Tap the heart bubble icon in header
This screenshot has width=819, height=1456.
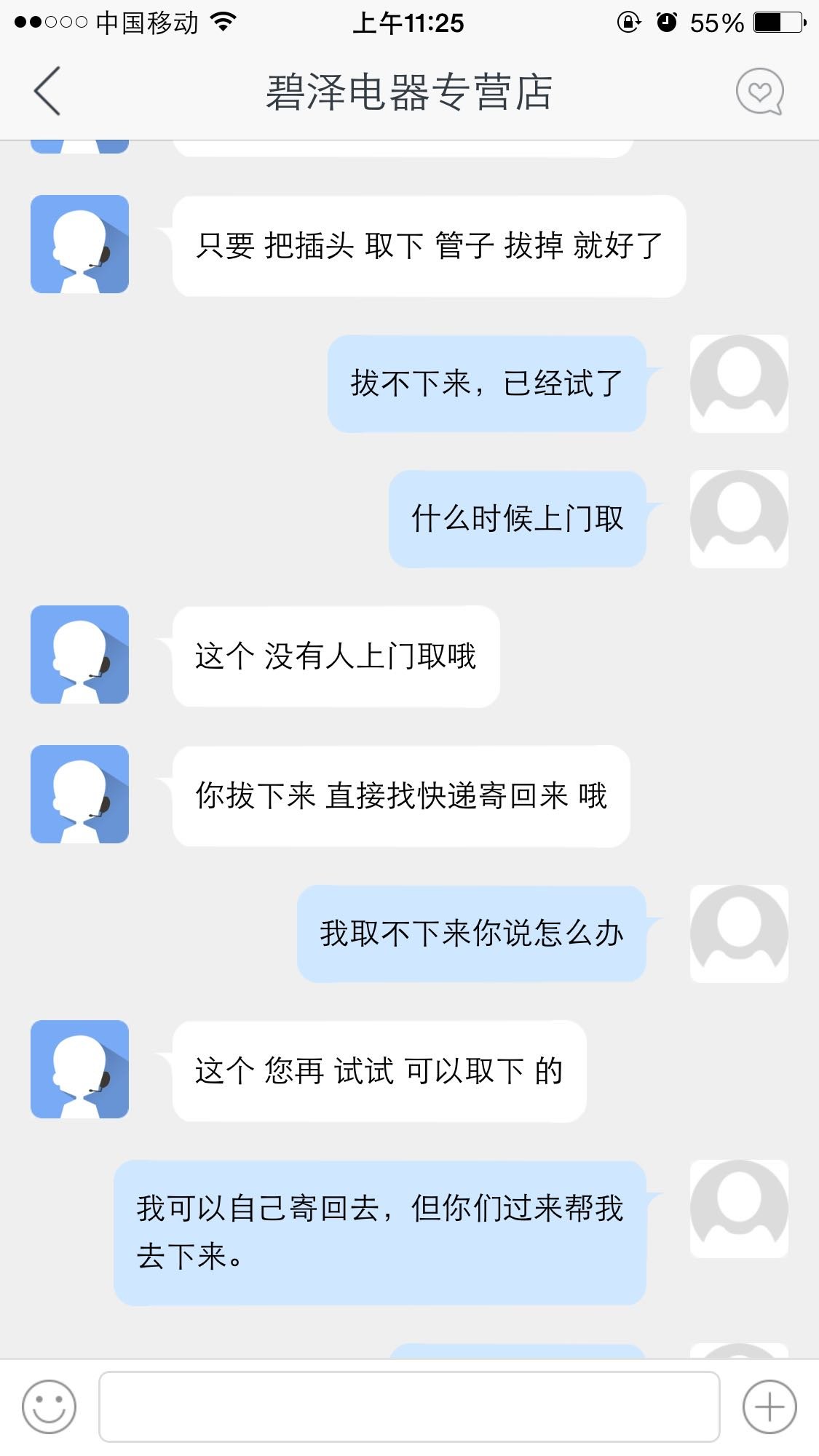point(759,92)
